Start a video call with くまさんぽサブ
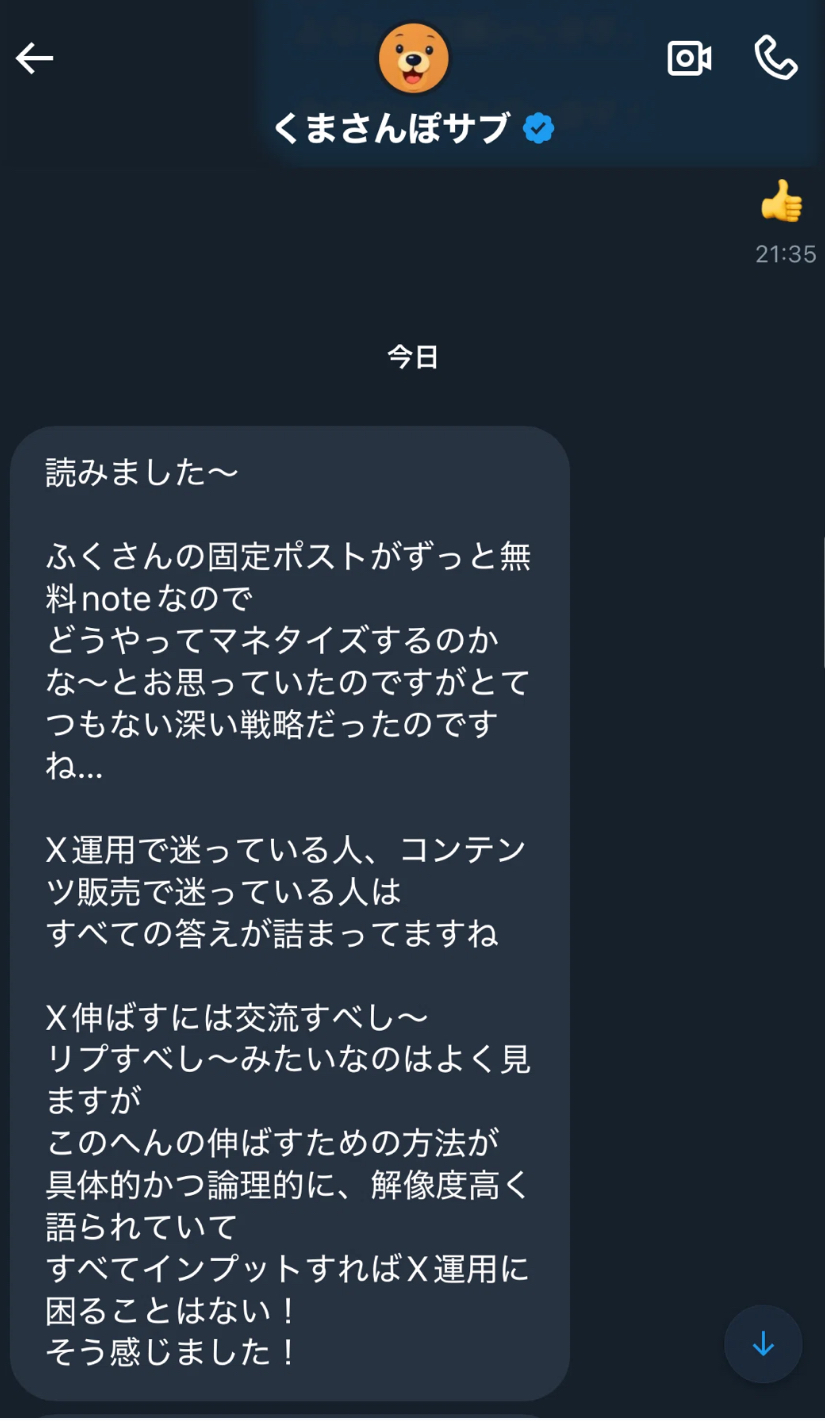The height and width of the screenshot is (1421, 825). click(x=689, y=59)
